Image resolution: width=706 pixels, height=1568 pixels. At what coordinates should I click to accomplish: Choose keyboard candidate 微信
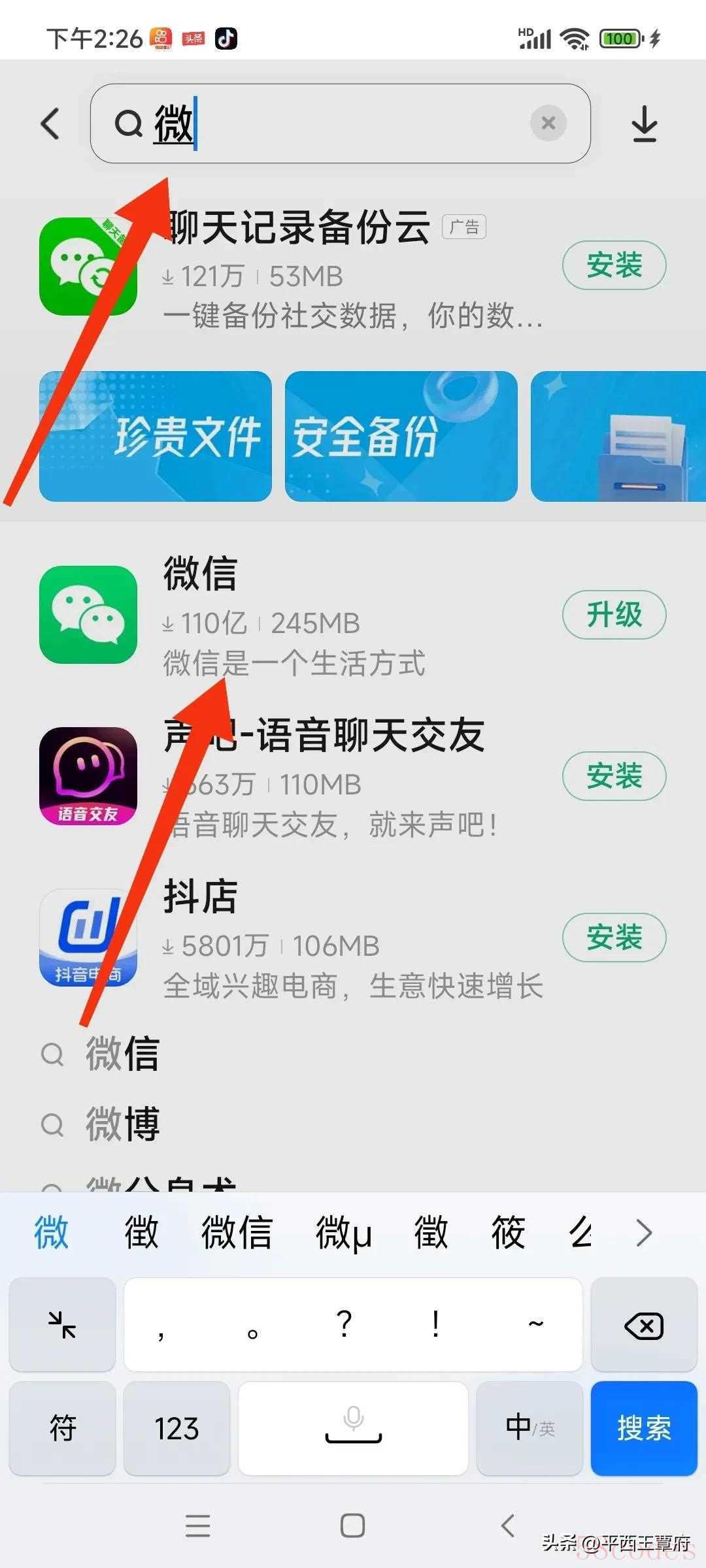[237, 1233]
